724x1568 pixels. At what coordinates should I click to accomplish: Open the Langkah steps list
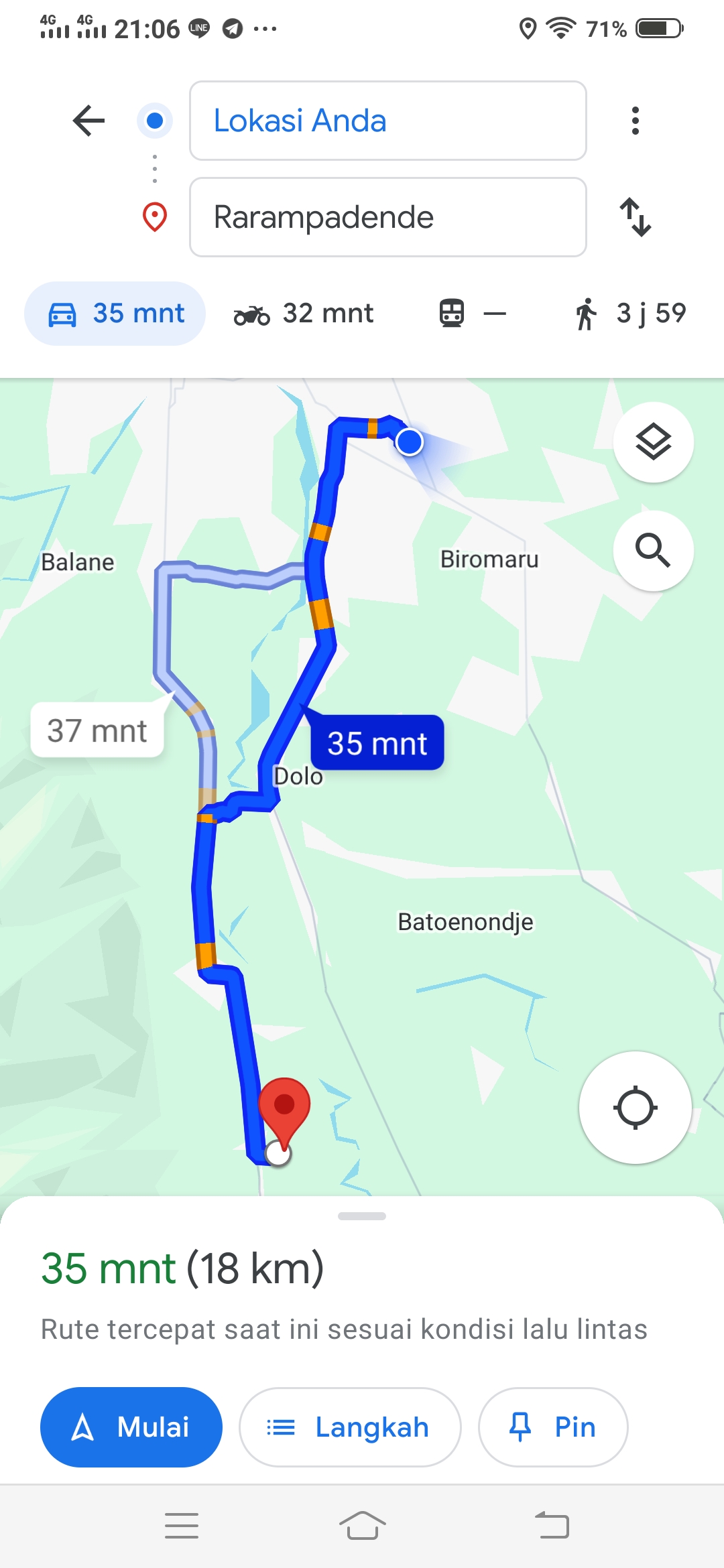pyautogui.click(x=350, y=1427)
